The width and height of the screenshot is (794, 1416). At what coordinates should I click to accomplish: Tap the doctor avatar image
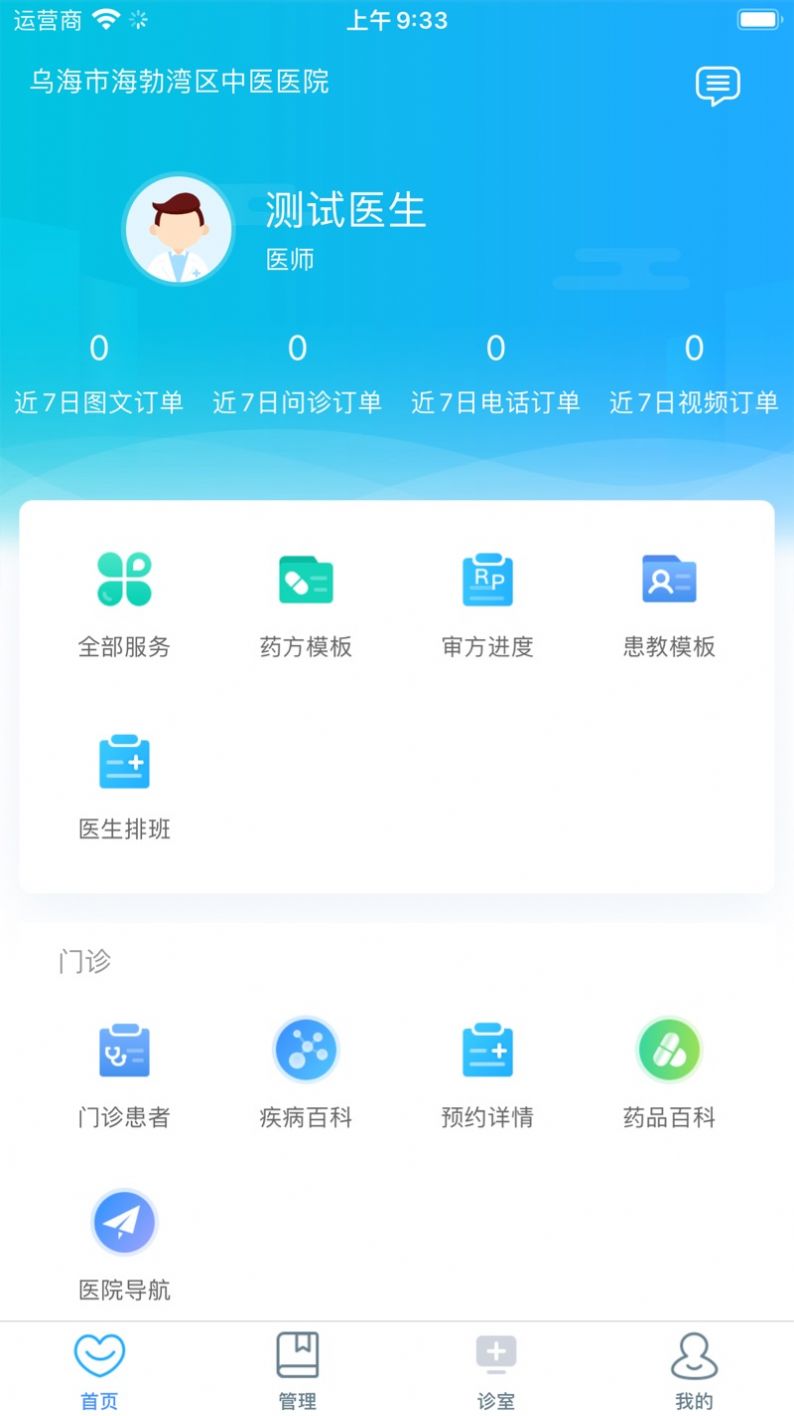point(178,229)
